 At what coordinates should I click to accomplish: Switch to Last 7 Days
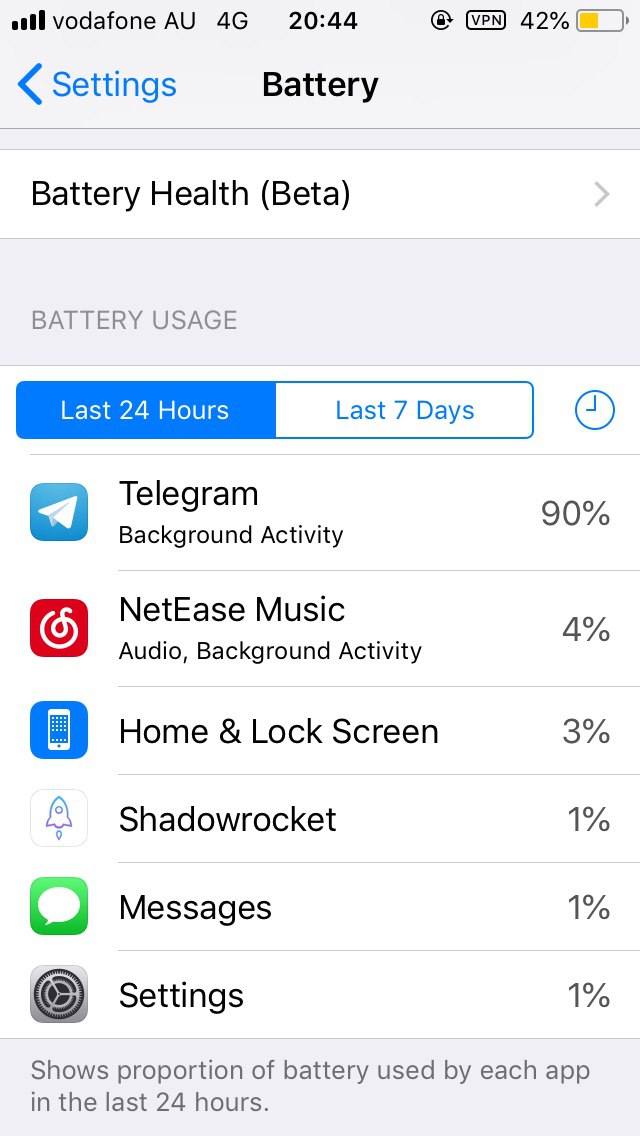pos(404,410)
